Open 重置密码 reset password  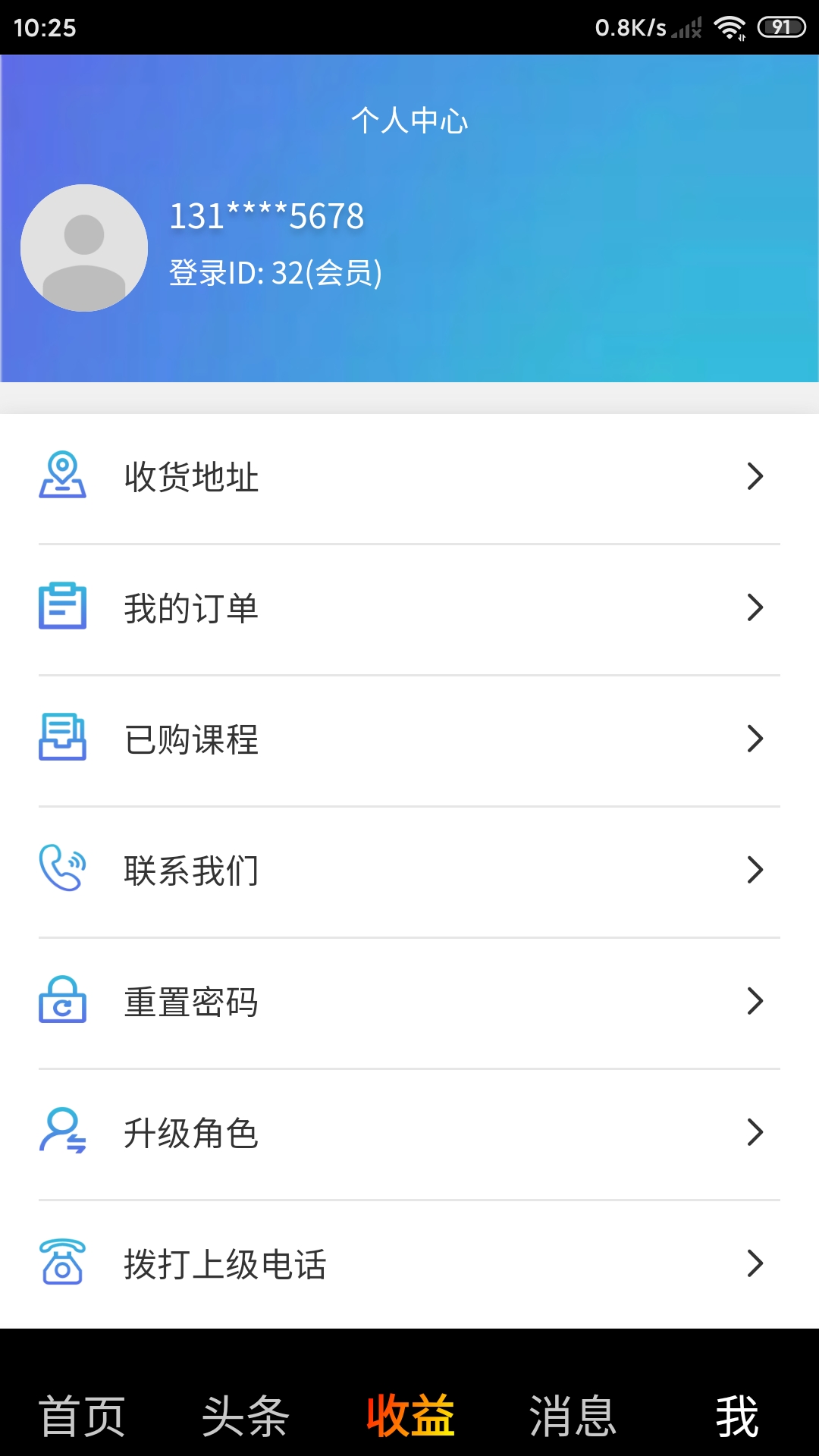(x=409, y=1003)
